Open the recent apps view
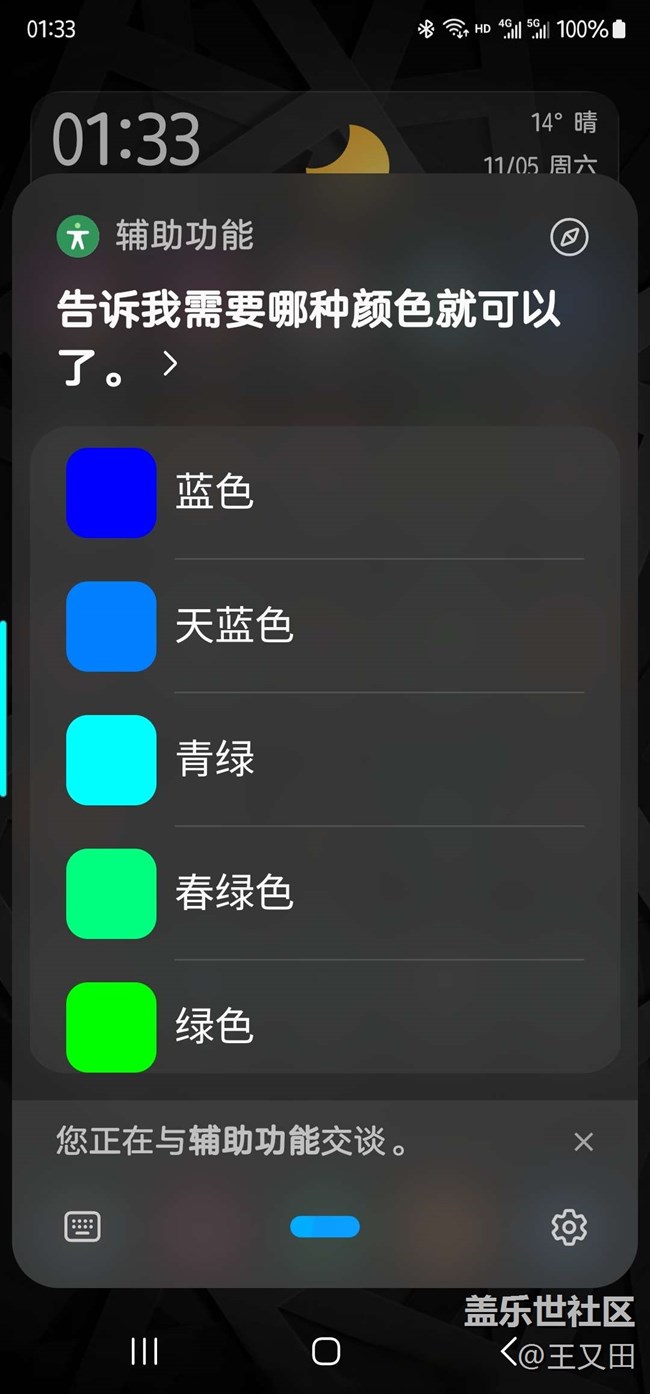The height and width of the screenshot is (1394, 650). click(x=145, y=1352)
